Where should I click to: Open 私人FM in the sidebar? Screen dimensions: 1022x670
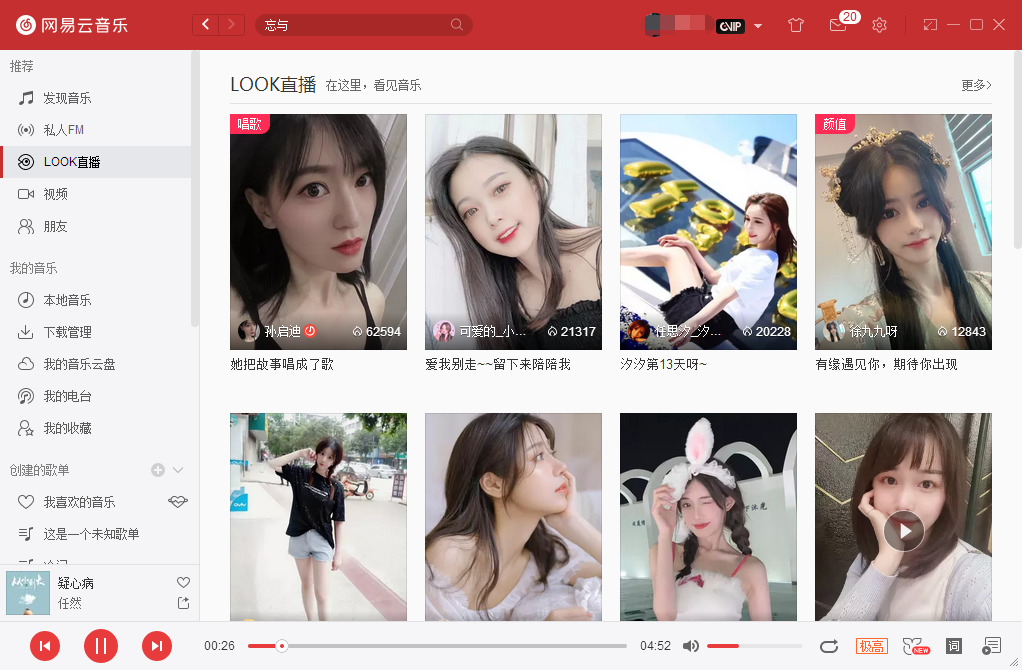pos(63,130)
